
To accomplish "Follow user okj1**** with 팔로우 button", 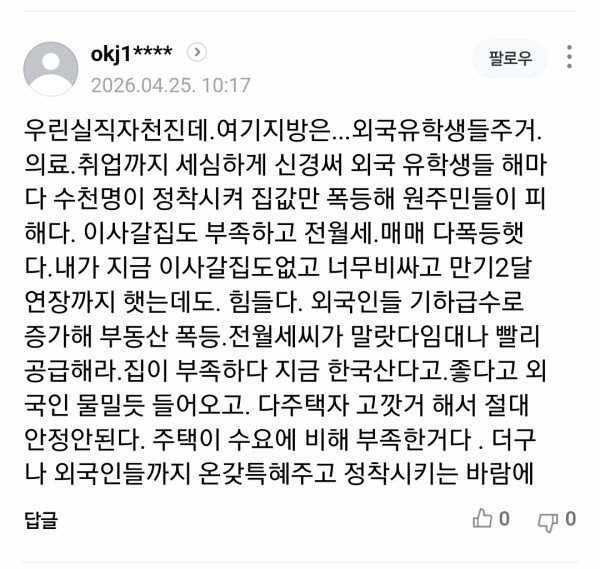I will coord(511,57).
